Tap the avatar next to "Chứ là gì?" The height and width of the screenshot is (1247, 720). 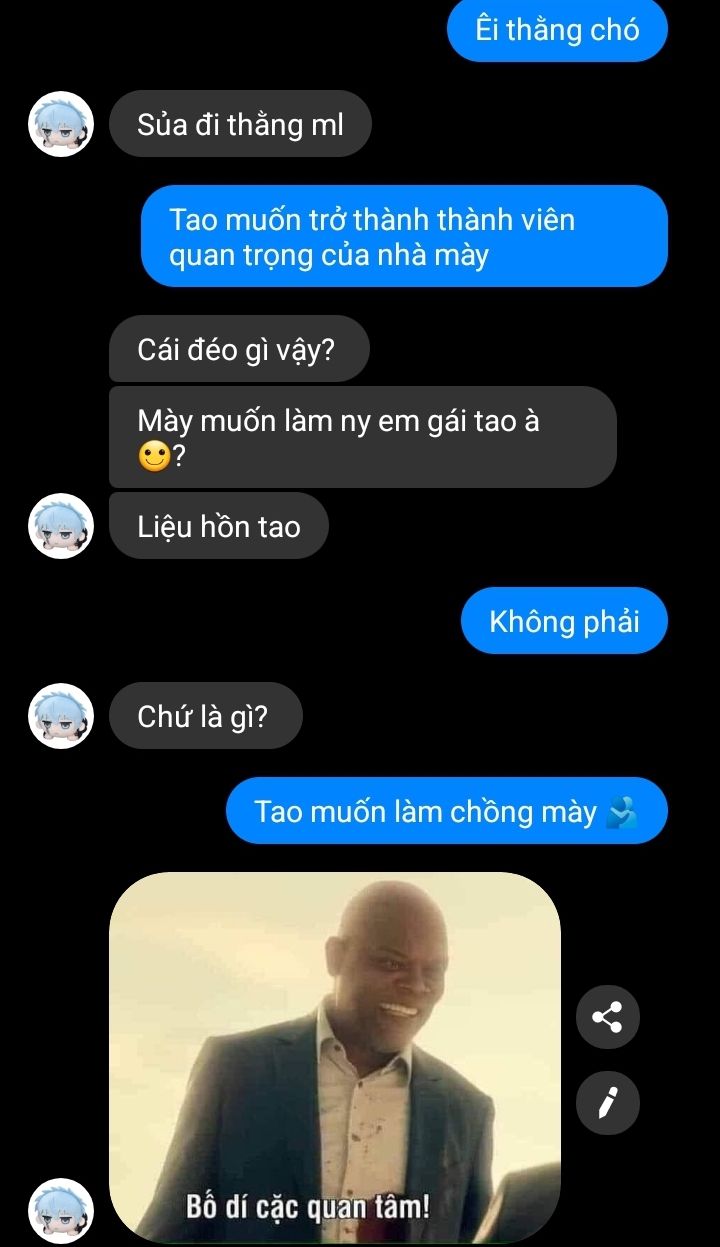[61, 716]
